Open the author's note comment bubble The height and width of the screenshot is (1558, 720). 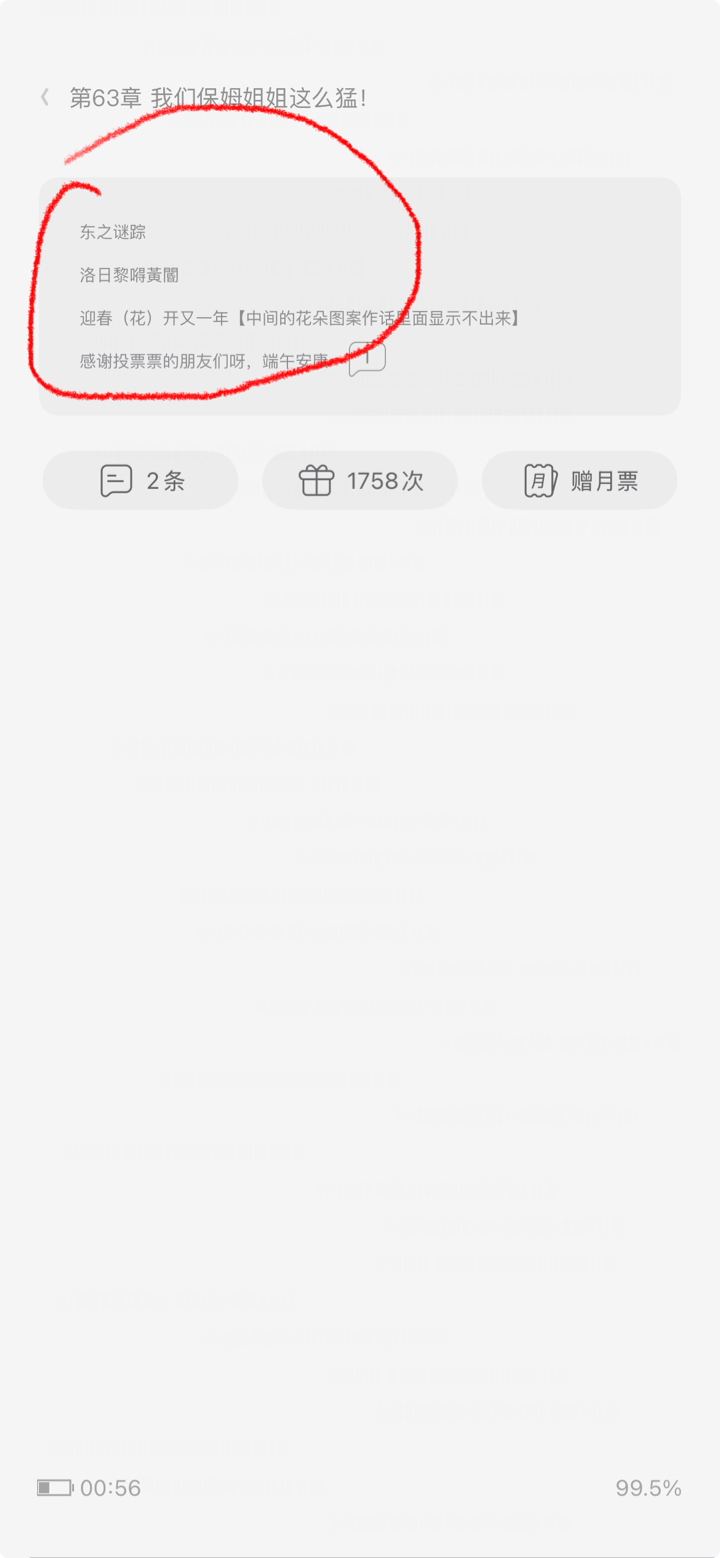[367, 358]
